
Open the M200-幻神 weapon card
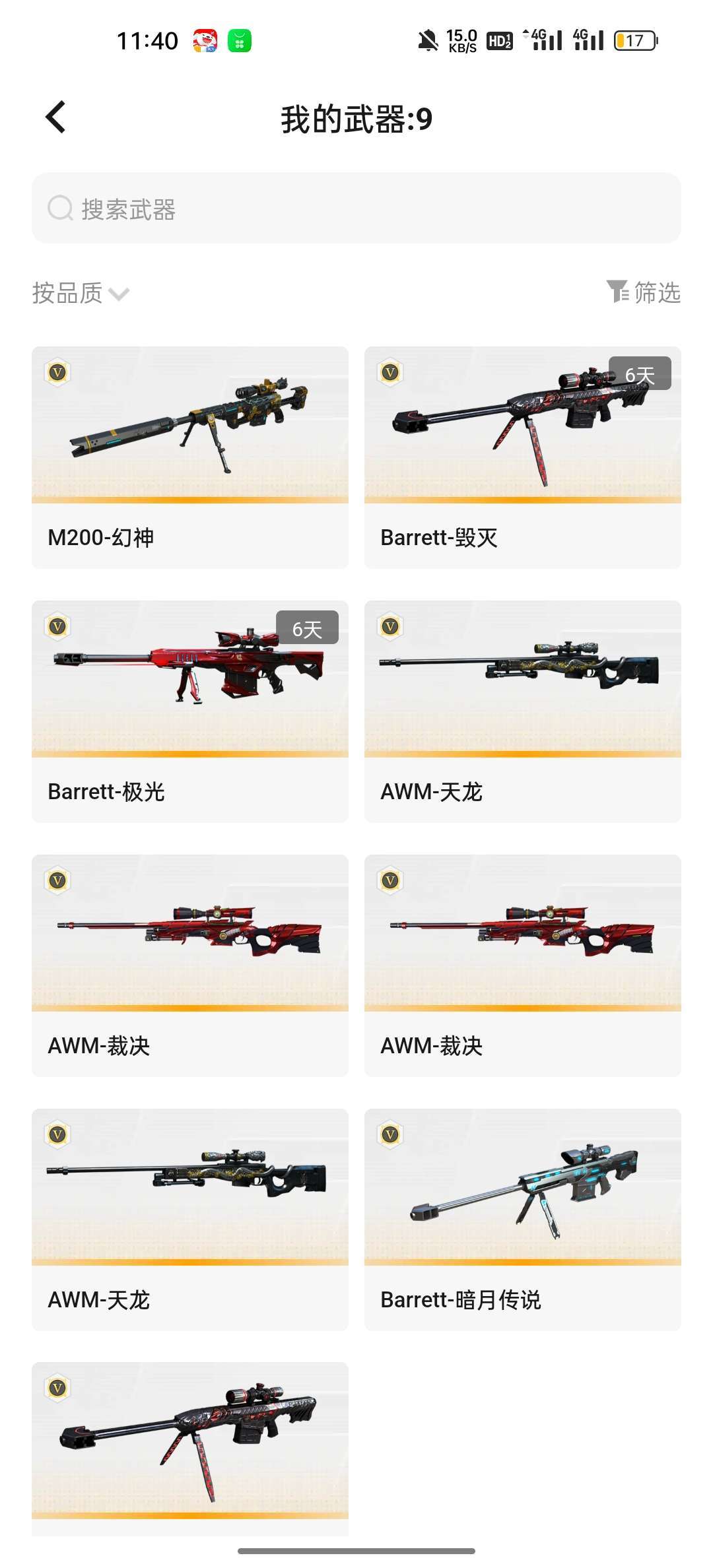190,457
